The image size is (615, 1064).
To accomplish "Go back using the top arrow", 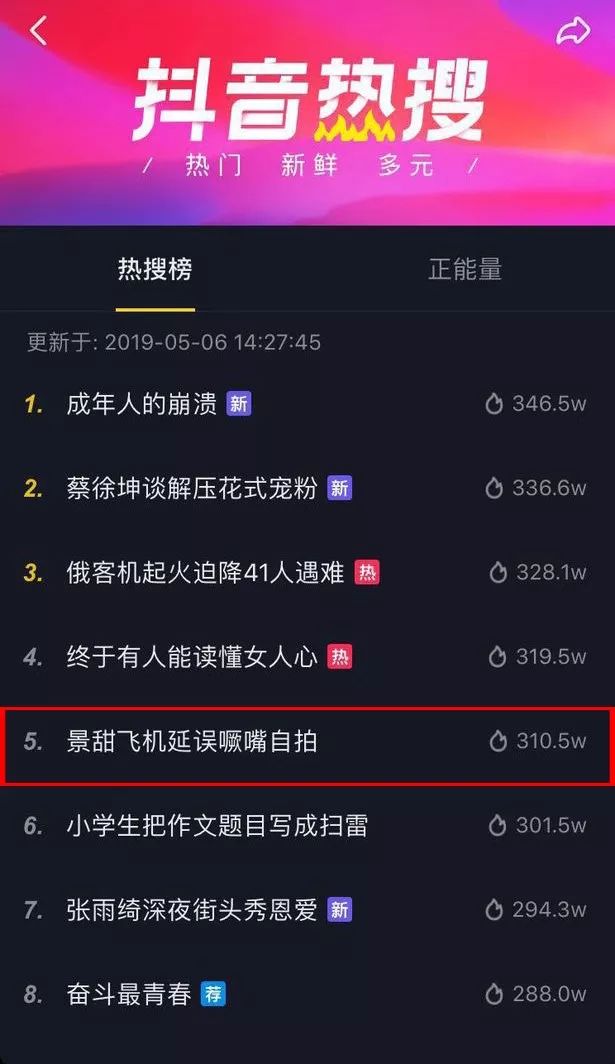I will click(x=38, y=31).
